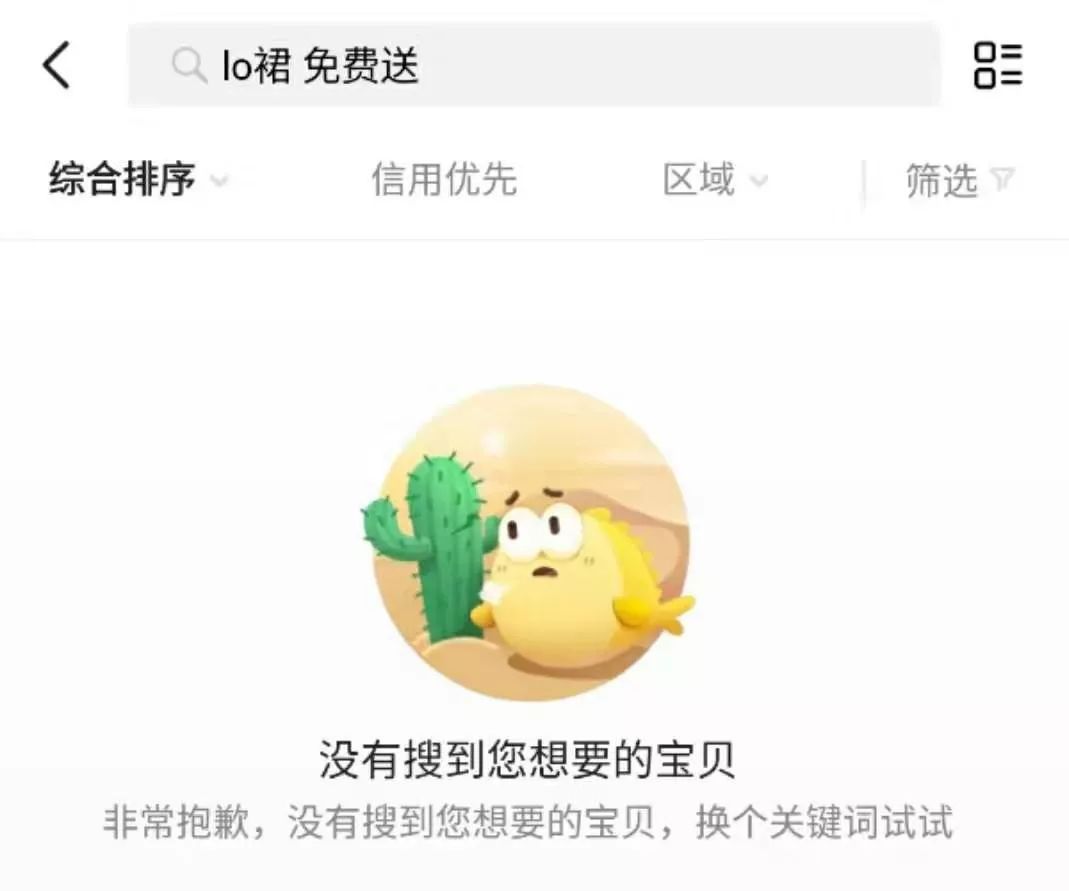Open the 筛选 filter panel
This screenshot has width=1069, height=891.
tap(958, 181)
